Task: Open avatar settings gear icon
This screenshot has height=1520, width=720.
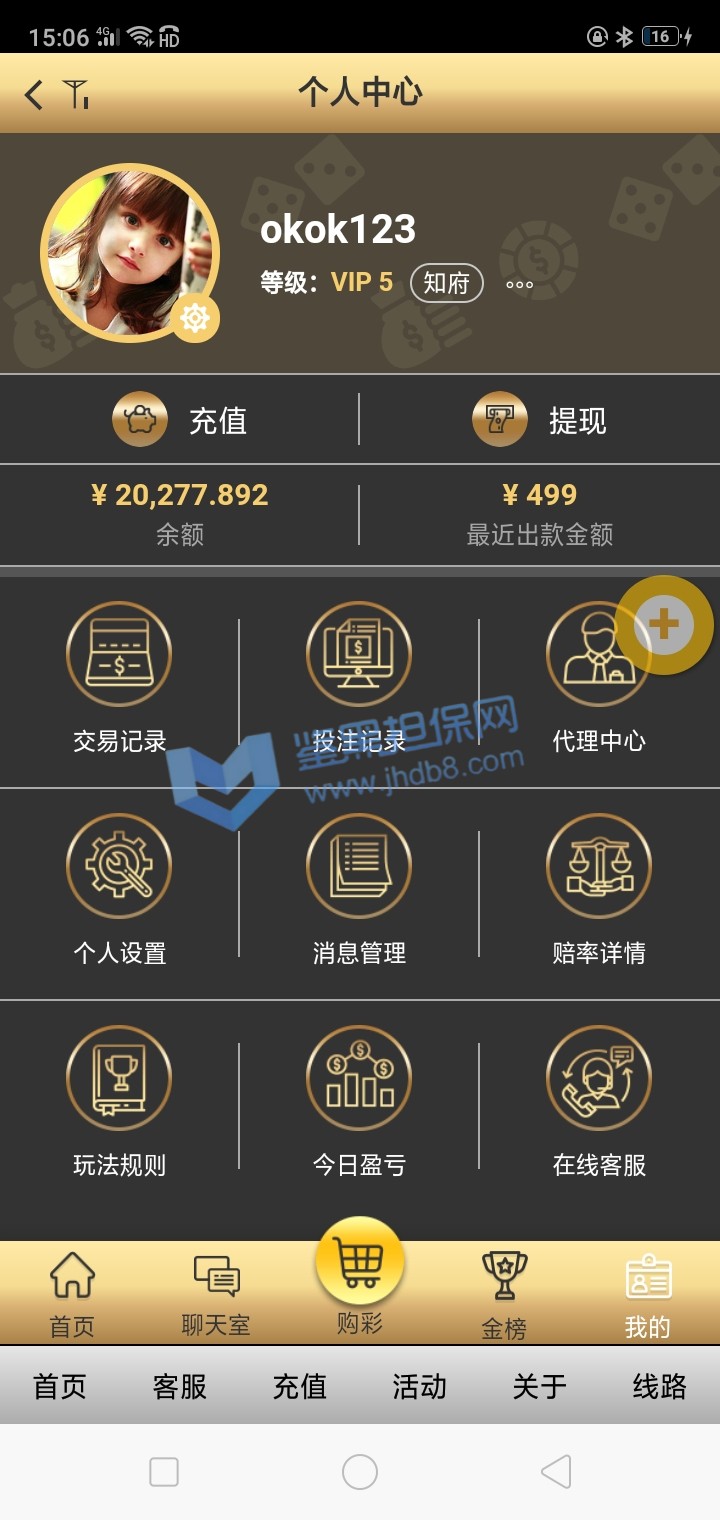Action: click(194, 319)
